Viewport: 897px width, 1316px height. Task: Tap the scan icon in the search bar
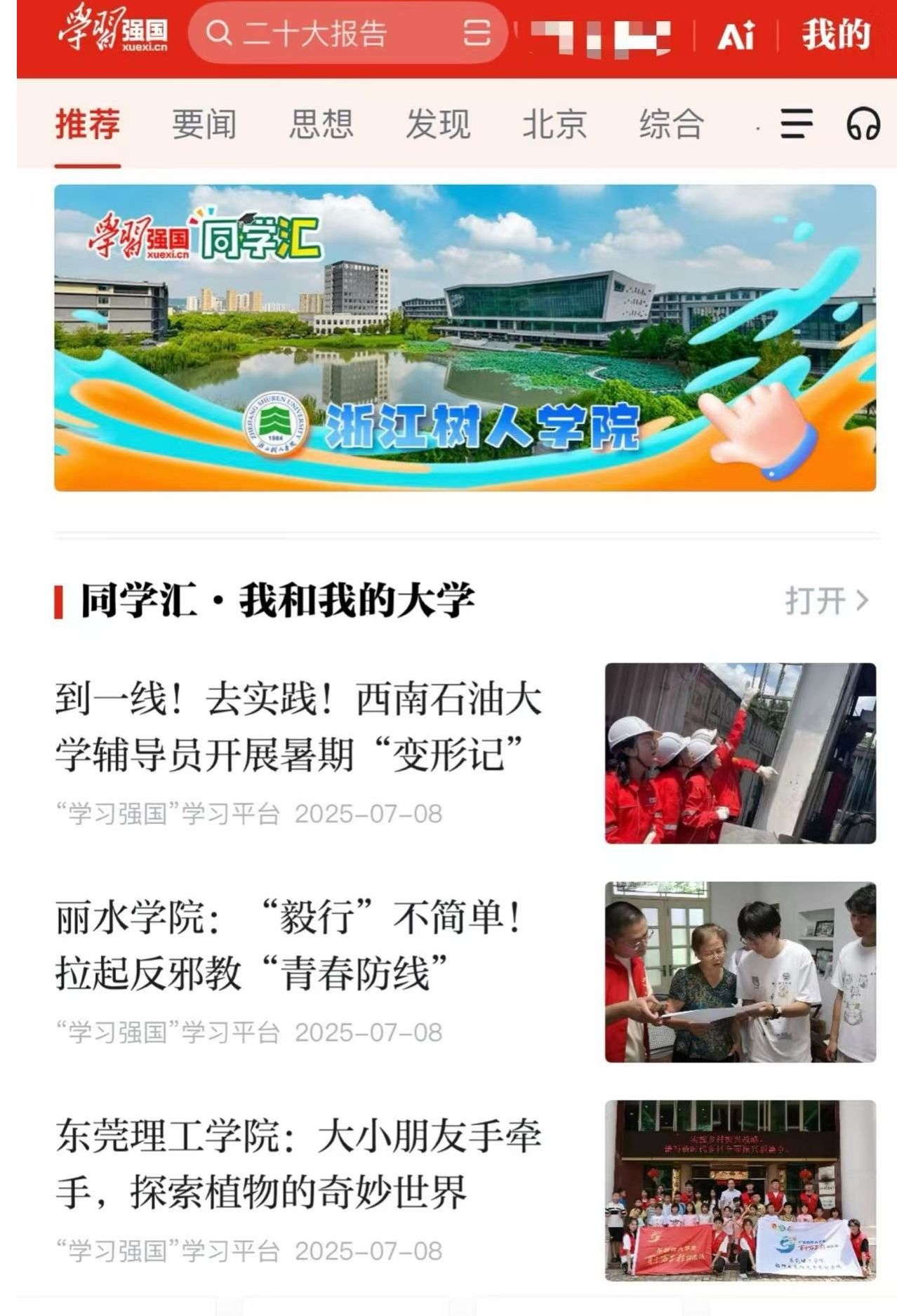pos(477,33)
